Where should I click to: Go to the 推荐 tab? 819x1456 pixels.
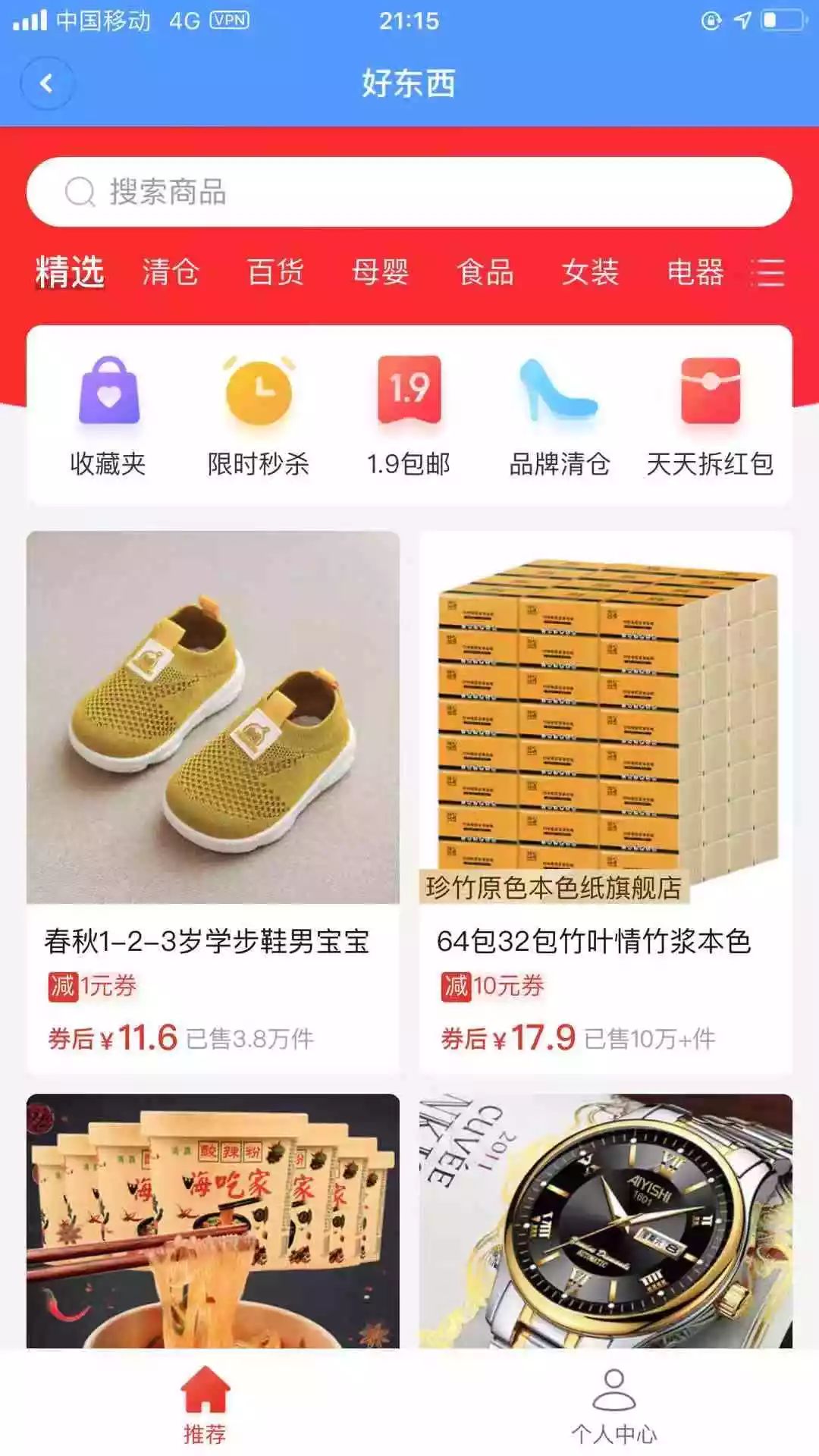point(205,1405)
